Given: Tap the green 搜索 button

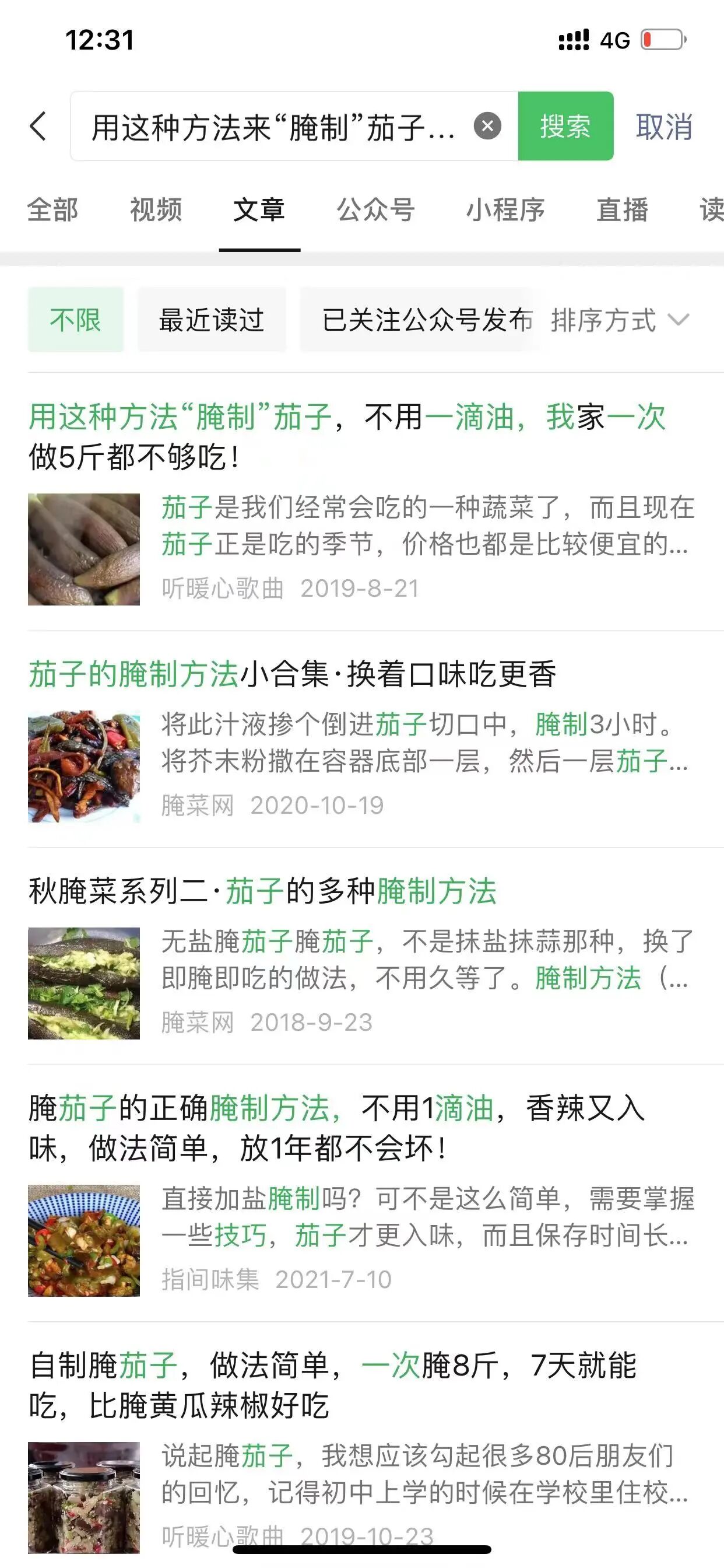Looking at the screenshot, I should [x=565, y=127].
